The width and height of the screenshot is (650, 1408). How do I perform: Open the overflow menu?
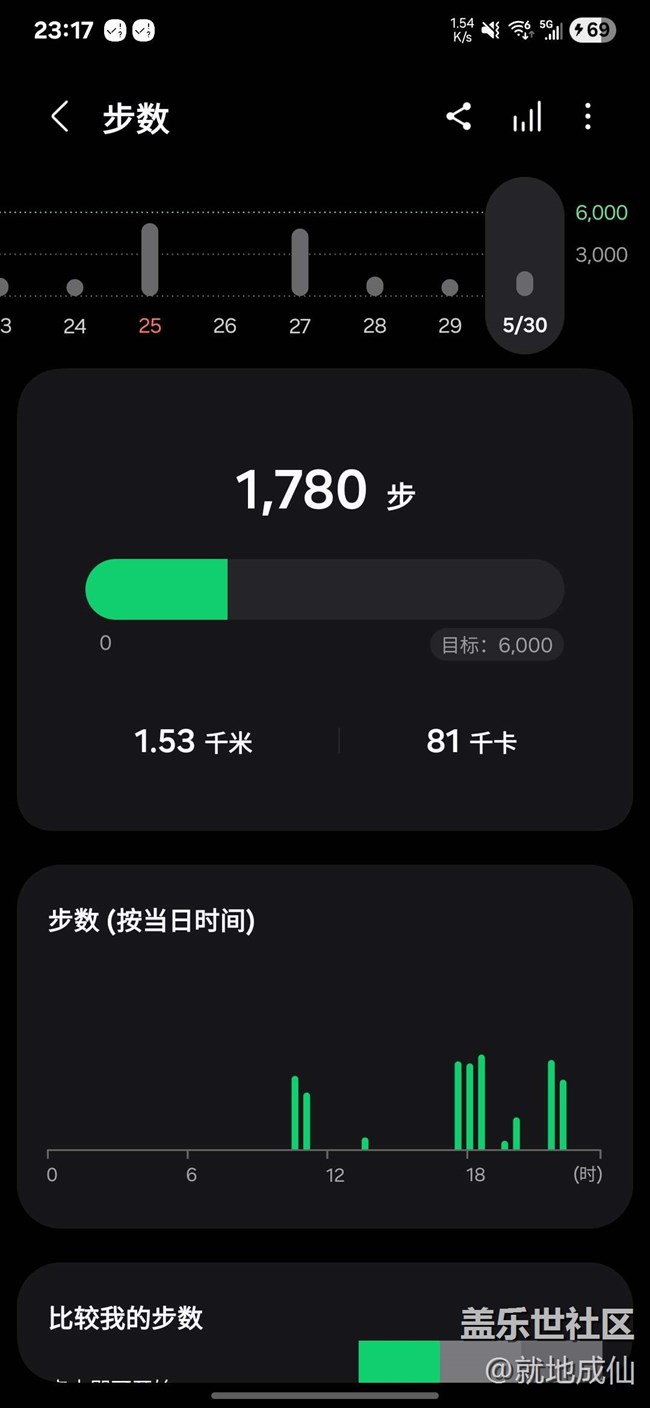pos(588,117)
